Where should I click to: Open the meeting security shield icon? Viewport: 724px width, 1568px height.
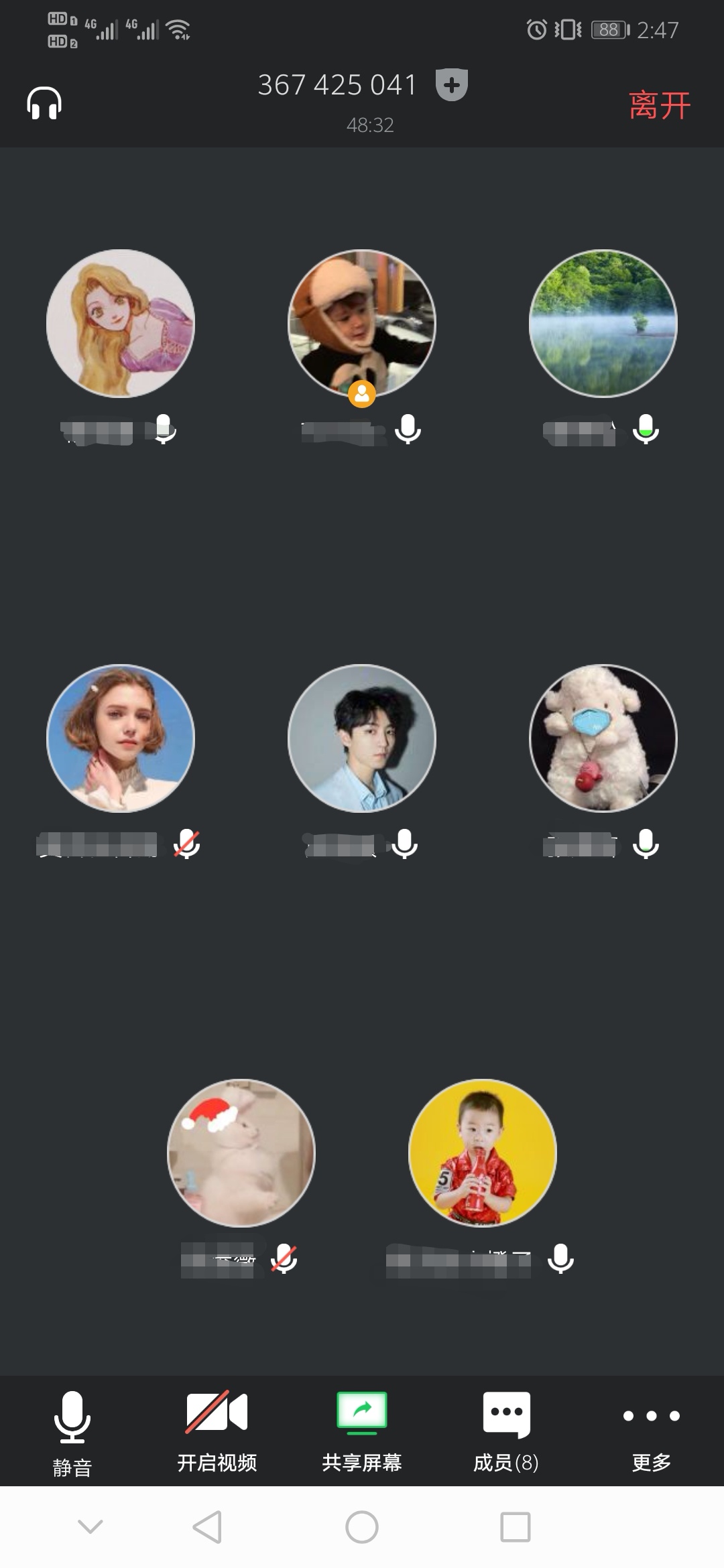click(452, 85)
